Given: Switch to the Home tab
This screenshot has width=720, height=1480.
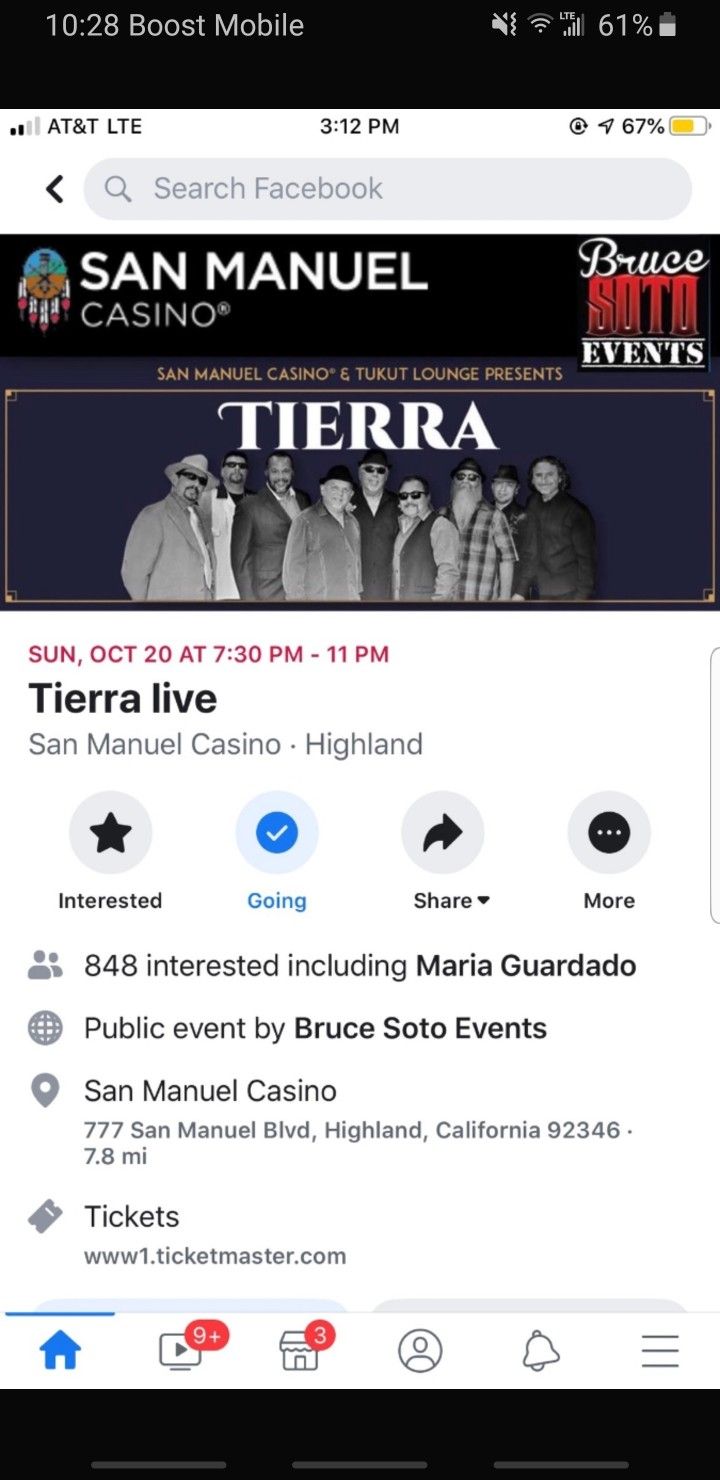Looking at the screenshot, I should pyautogui.click(x=60, y=1351).
